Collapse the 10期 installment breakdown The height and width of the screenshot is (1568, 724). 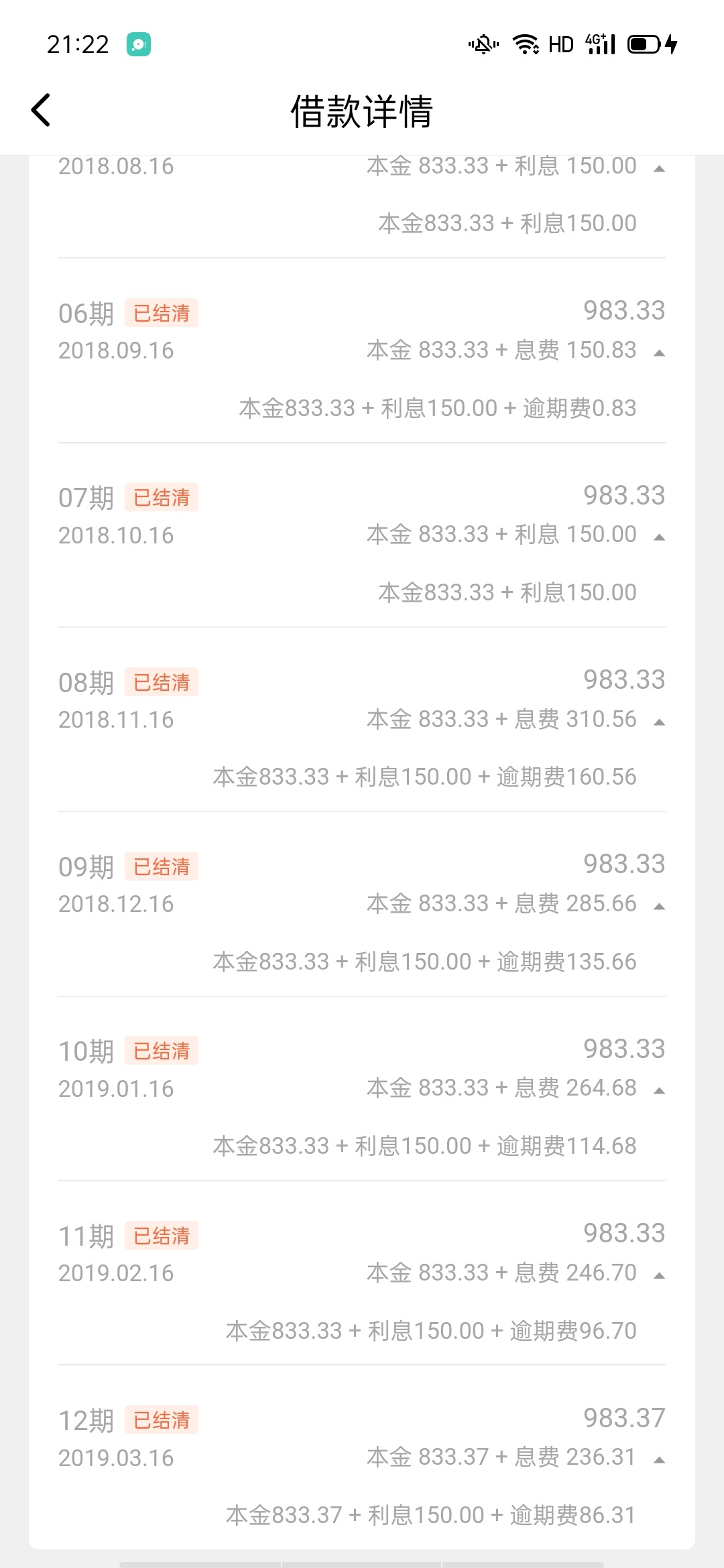click(659, 1091)
